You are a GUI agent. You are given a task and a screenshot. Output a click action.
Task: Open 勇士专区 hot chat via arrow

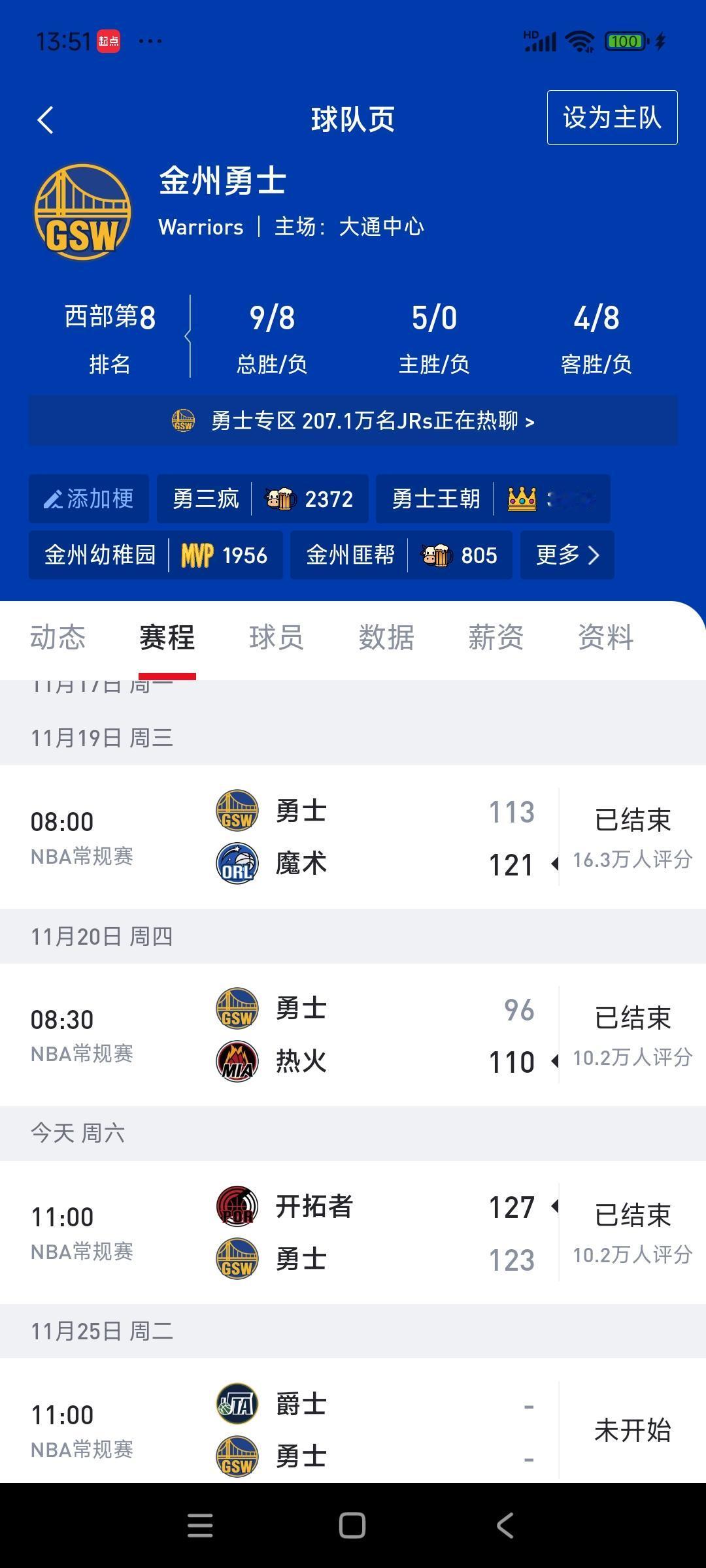point(353,422)
